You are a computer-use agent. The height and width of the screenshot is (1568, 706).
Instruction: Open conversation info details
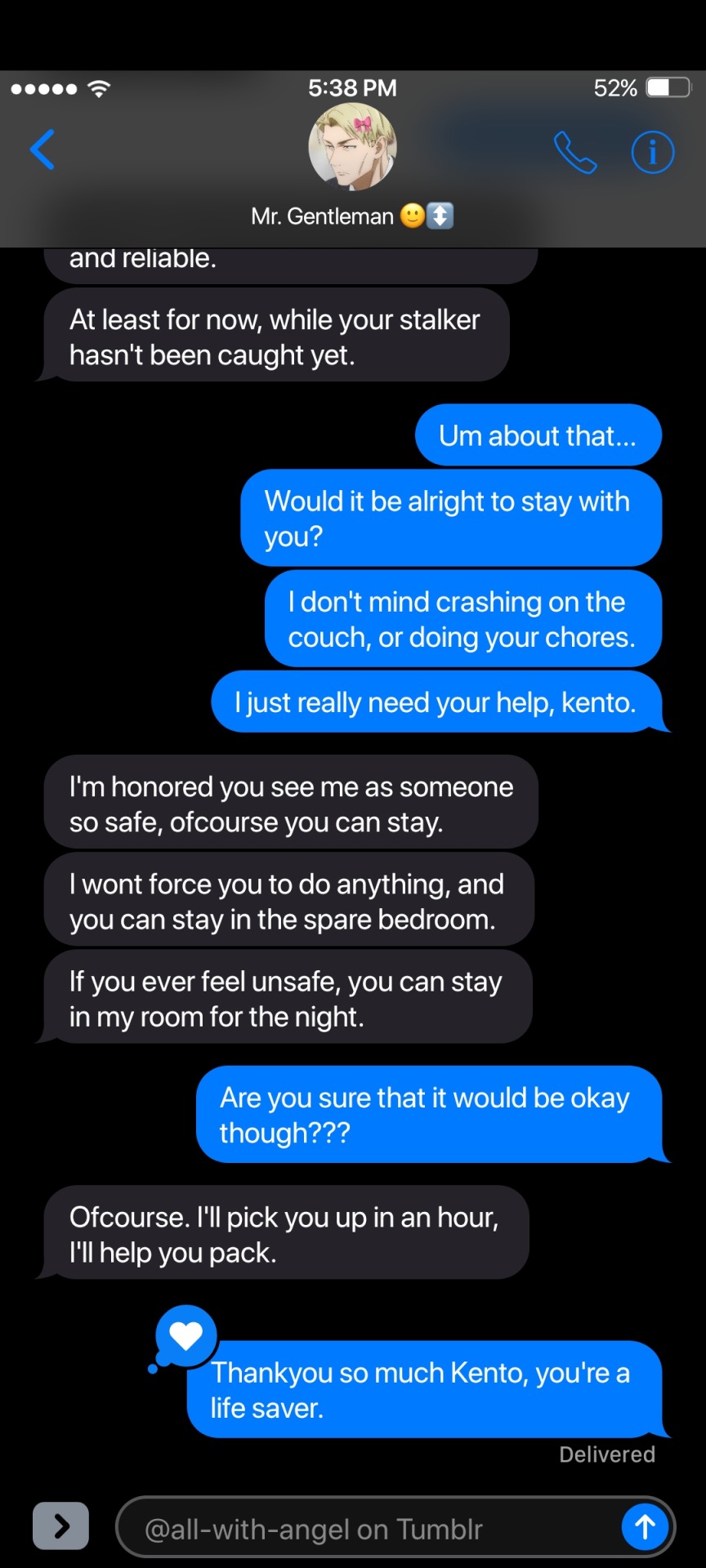pos(652,153)
